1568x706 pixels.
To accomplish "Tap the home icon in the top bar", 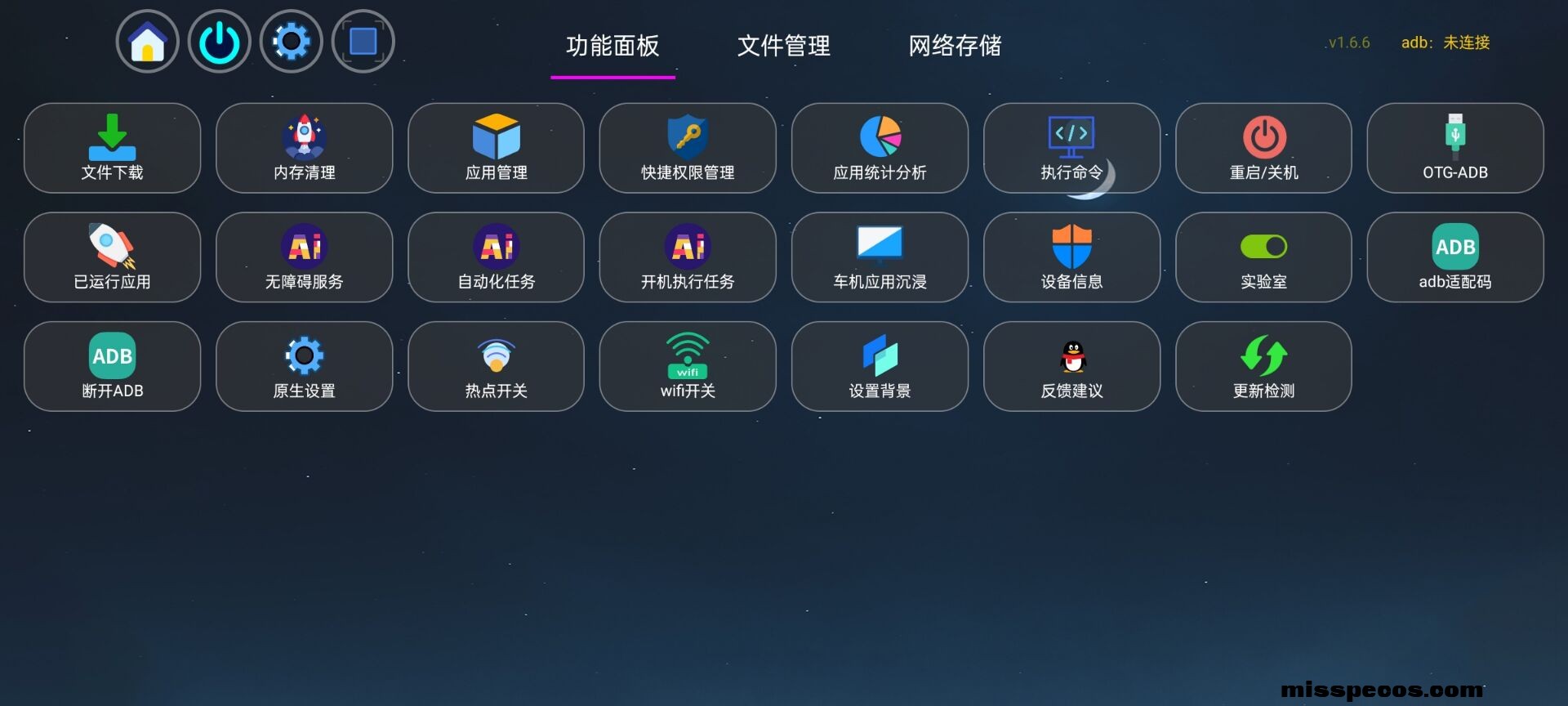I will pyautogui.click(x=147, y=42).
